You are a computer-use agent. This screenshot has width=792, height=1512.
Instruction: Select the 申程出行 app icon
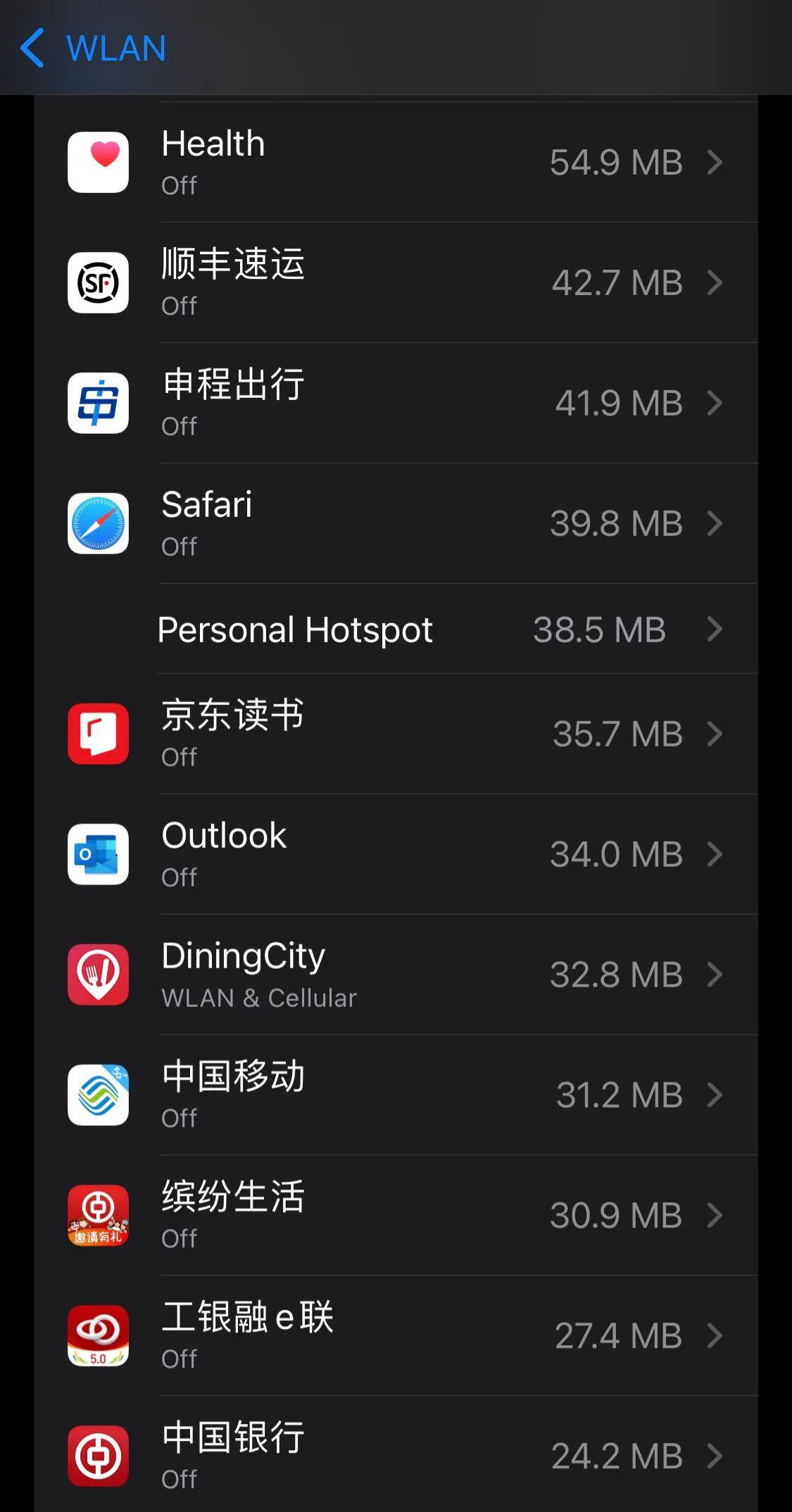click(98, 401)
